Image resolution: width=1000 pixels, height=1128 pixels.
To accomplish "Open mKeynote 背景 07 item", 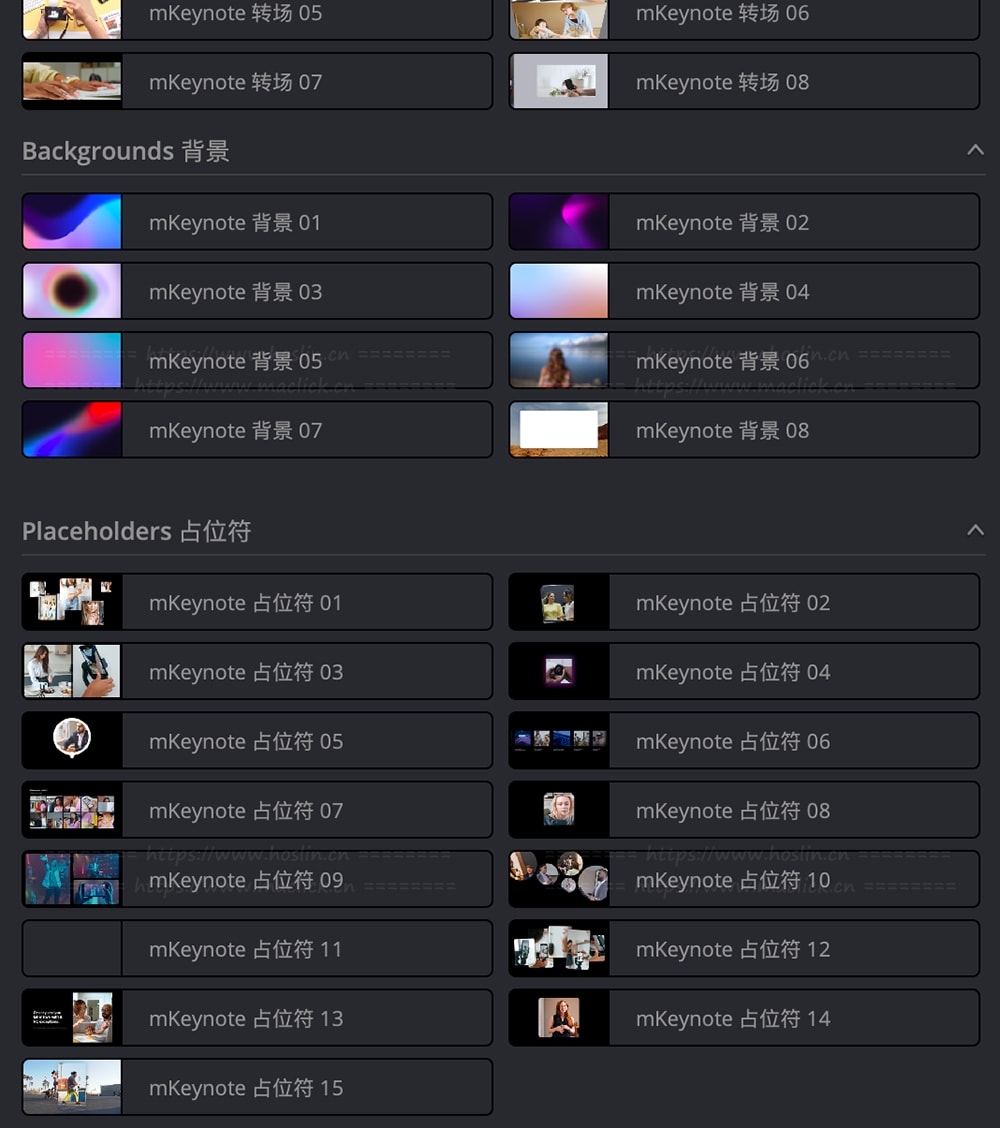I will 257,430.
